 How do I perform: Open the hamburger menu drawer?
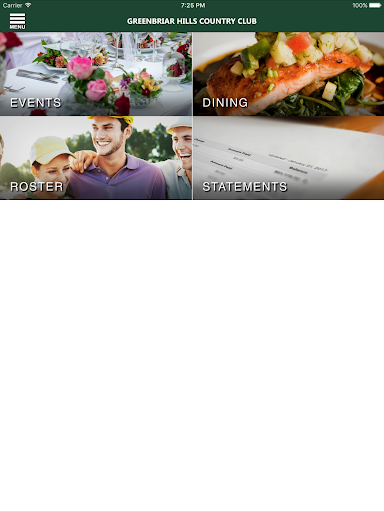point(17,21)
